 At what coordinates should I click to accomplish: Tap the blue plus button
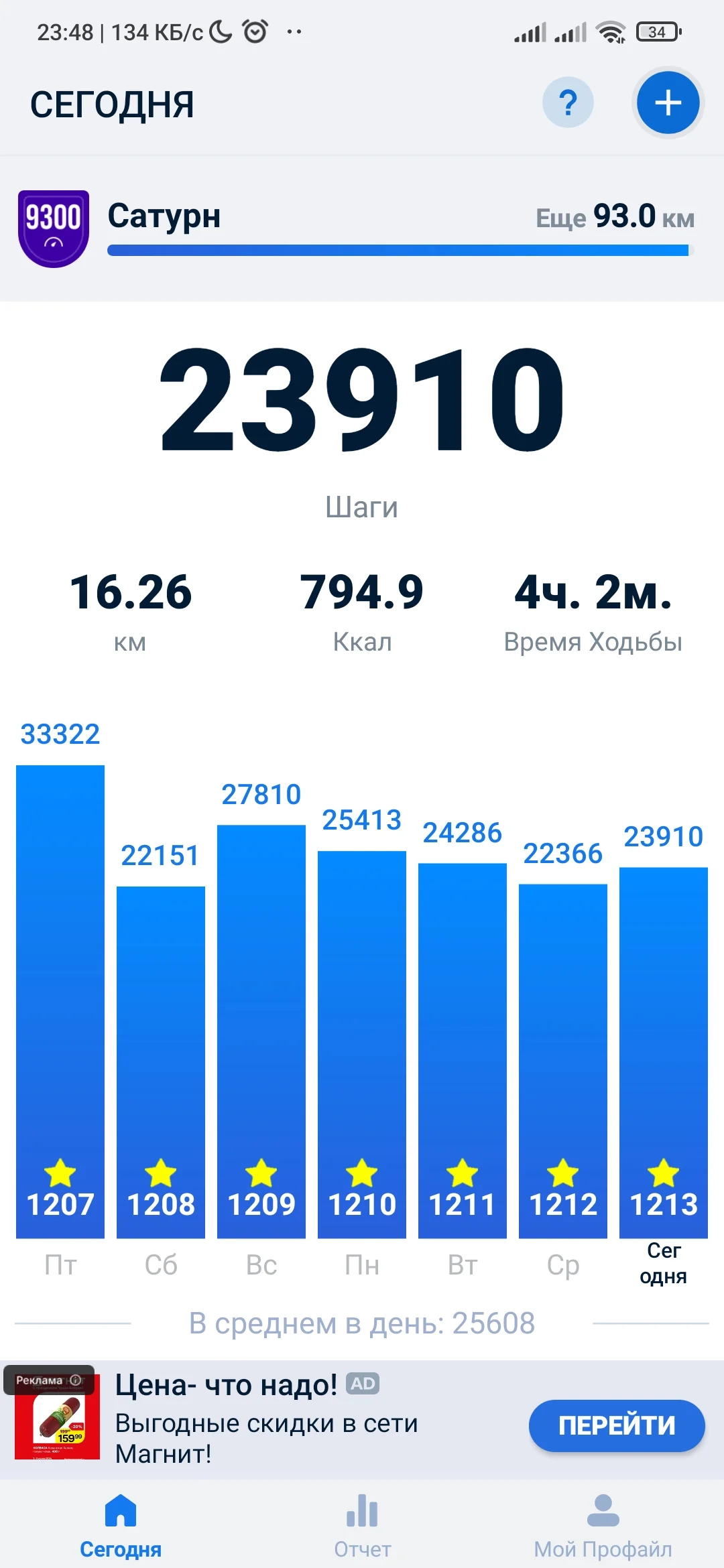(668, 103)
